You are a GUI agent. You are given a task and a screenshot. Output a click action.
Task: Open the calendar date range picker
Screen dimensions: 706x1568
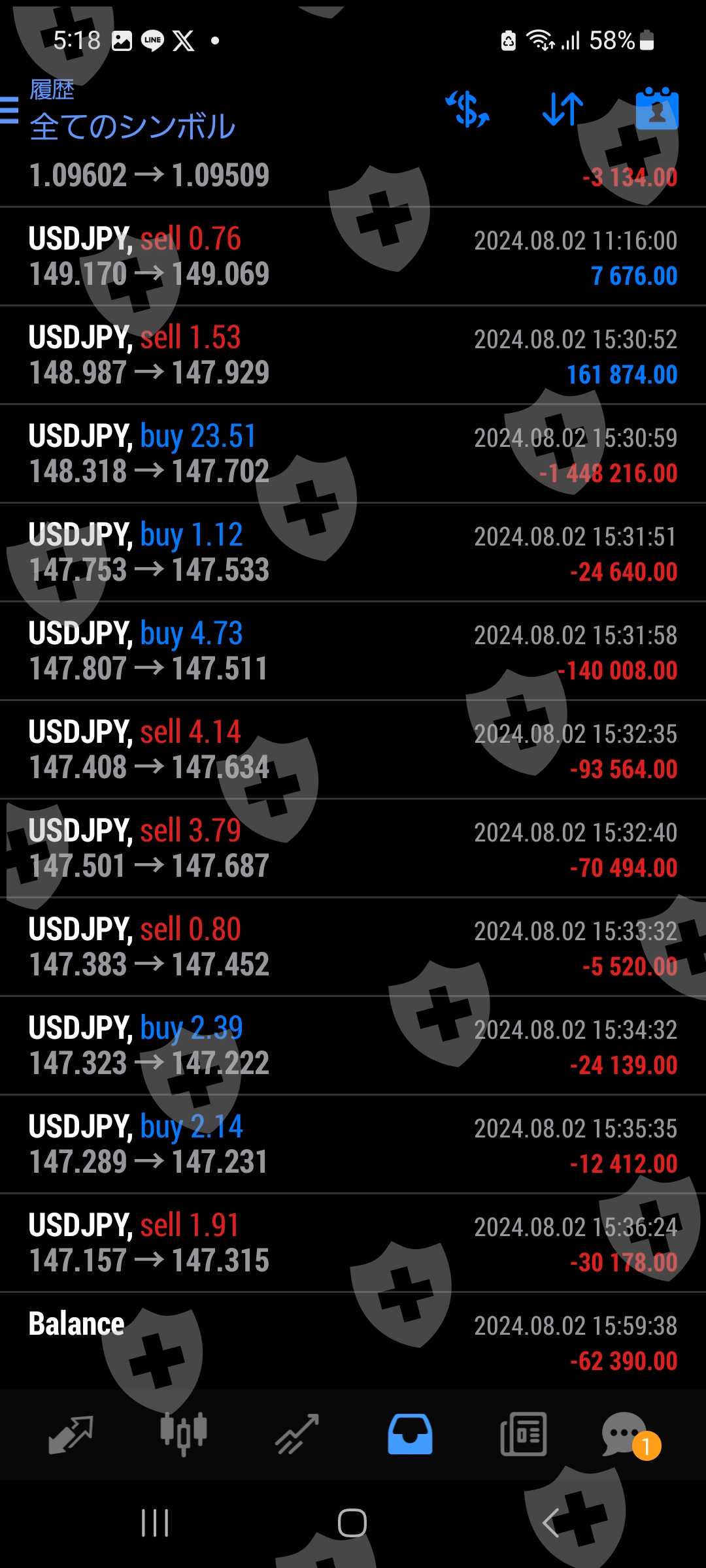tap(656, 108)
